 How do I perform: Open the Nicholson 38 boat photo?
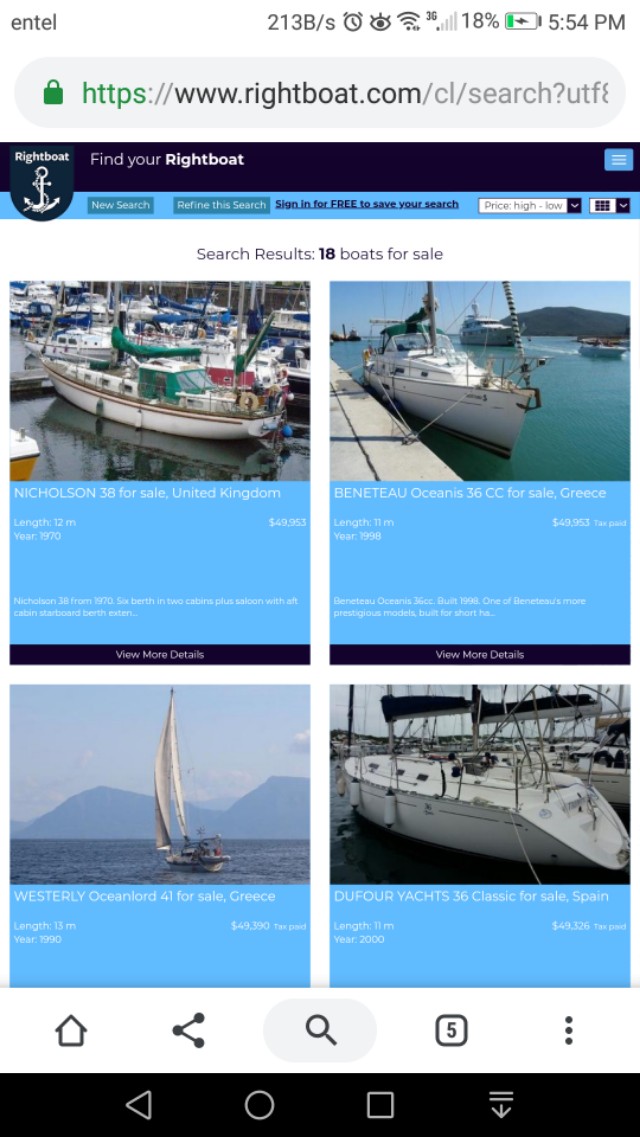(160, 380)
